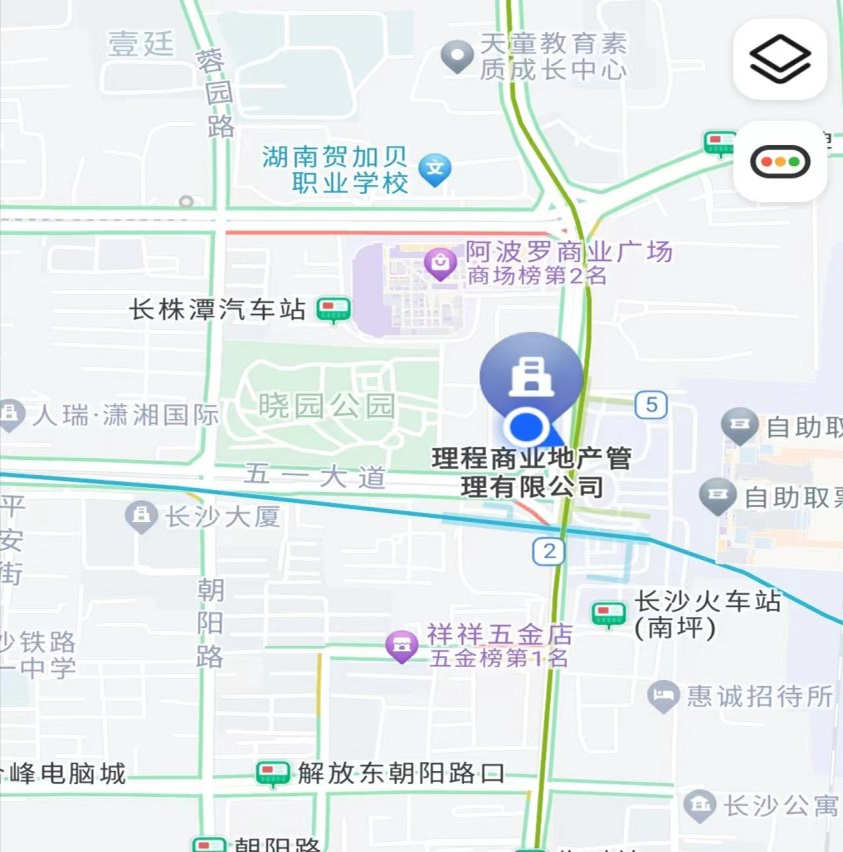The image size is (843, 852).
Task: Select the 长沙大厦 building marker
Action: click(x=142, y=516)
